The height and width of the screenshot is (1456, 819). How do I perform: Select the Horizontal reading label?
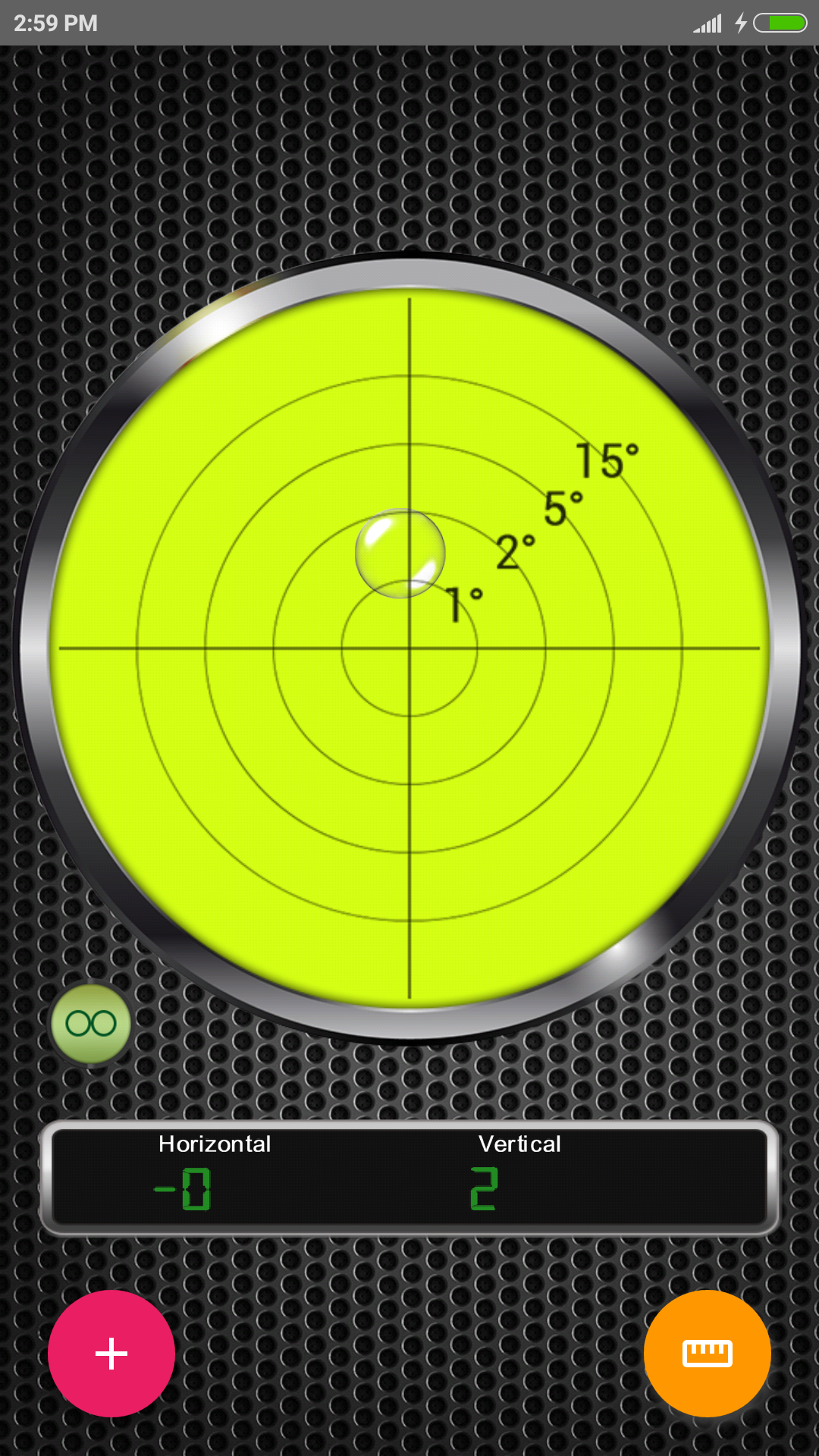point(215,1144)
